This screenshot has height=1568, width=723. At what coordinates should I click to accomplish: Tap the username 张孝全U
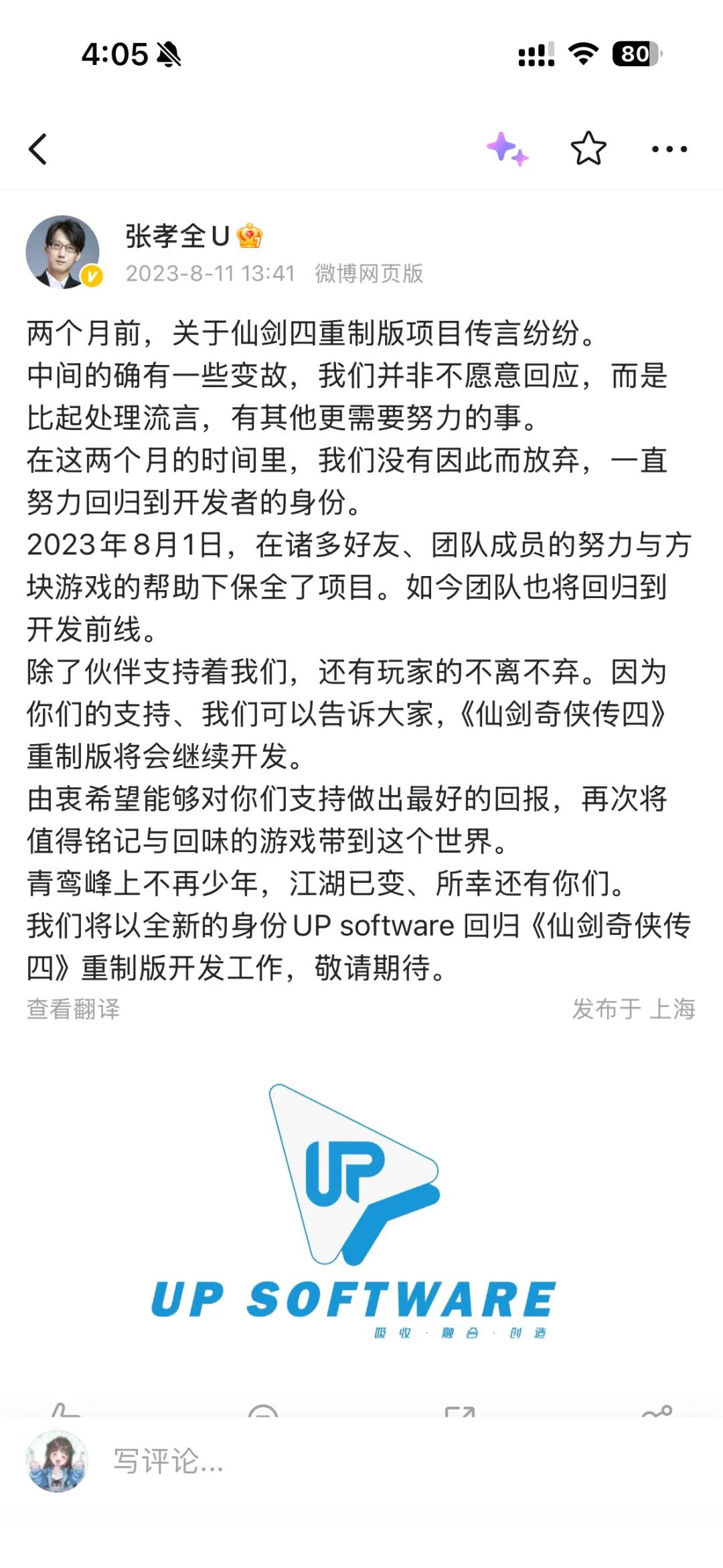175,235
